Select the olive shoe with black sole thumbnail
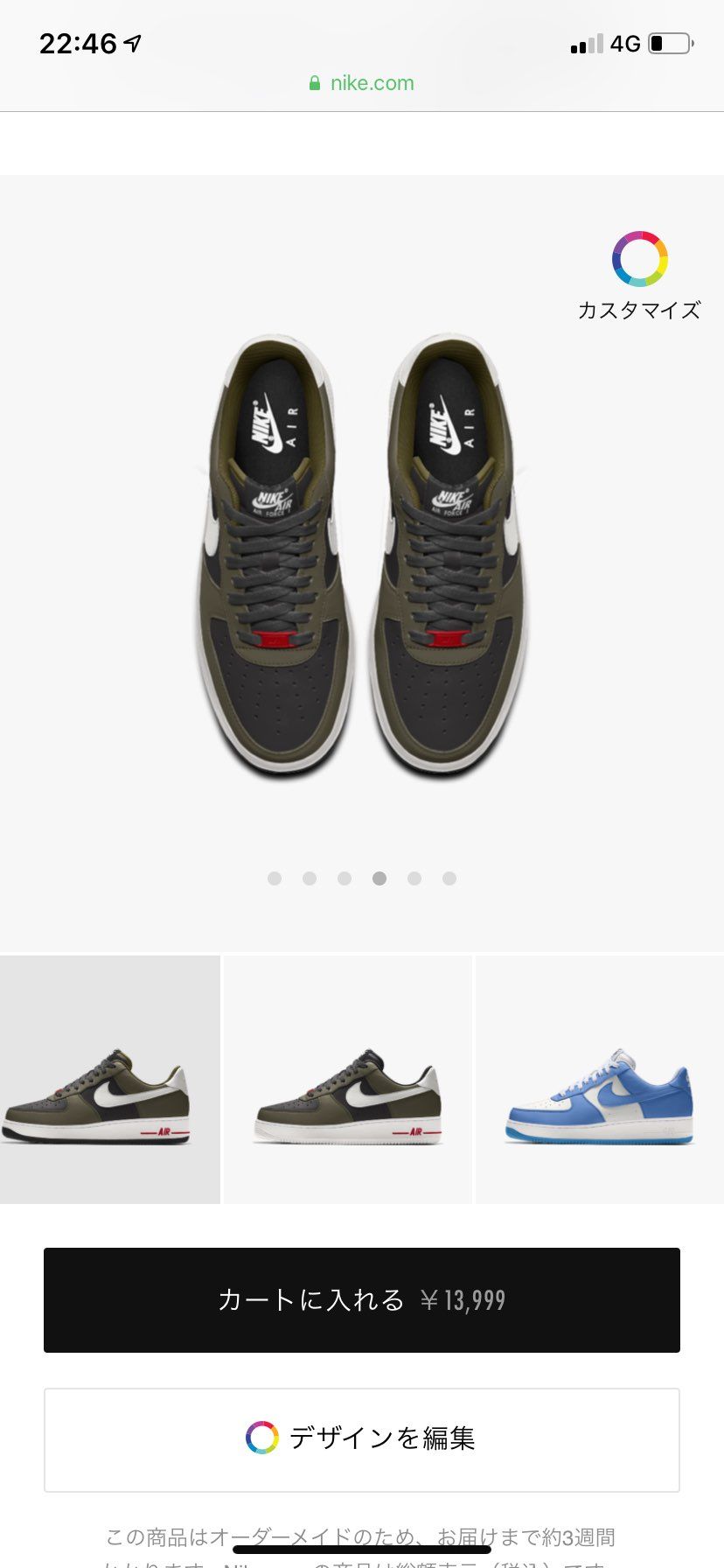 pos(110,1080)
